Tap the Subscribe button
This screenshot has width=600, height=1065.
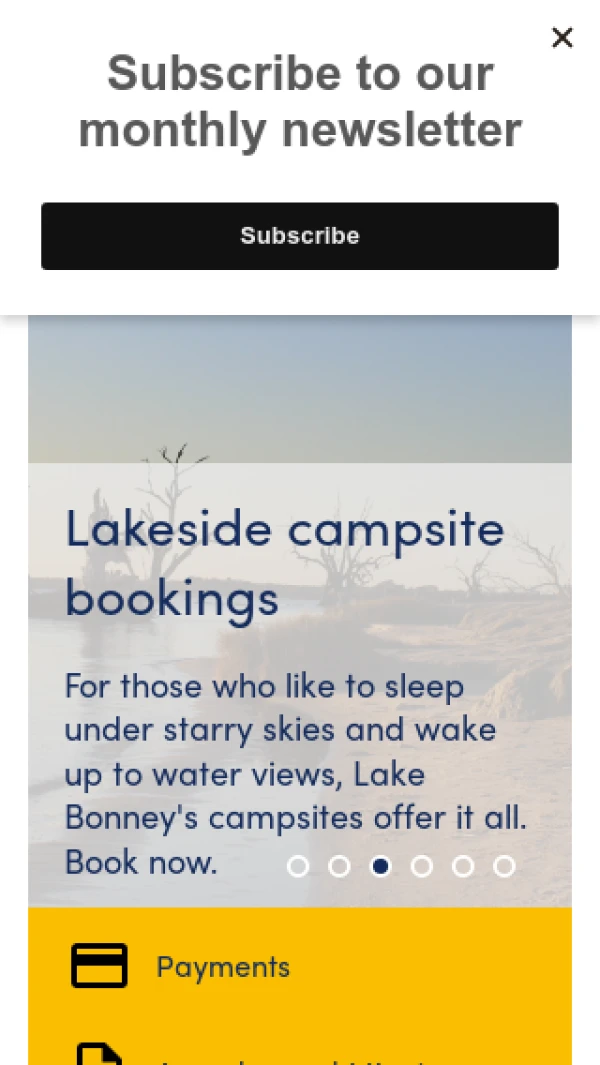300,236
